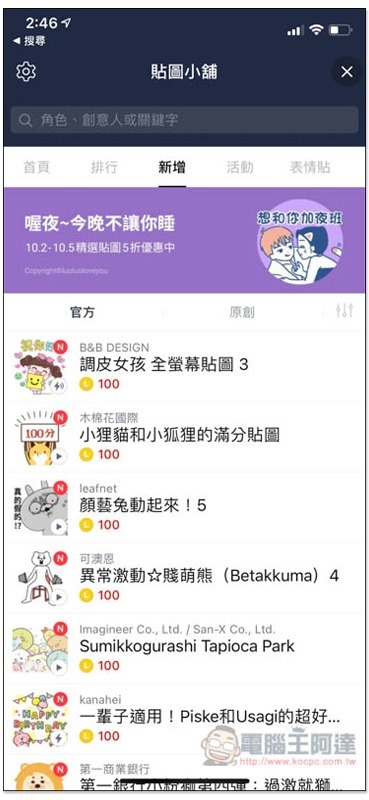
Task: Open kanahei's Piske和Usagi sticker set
Action: point(184,718)
